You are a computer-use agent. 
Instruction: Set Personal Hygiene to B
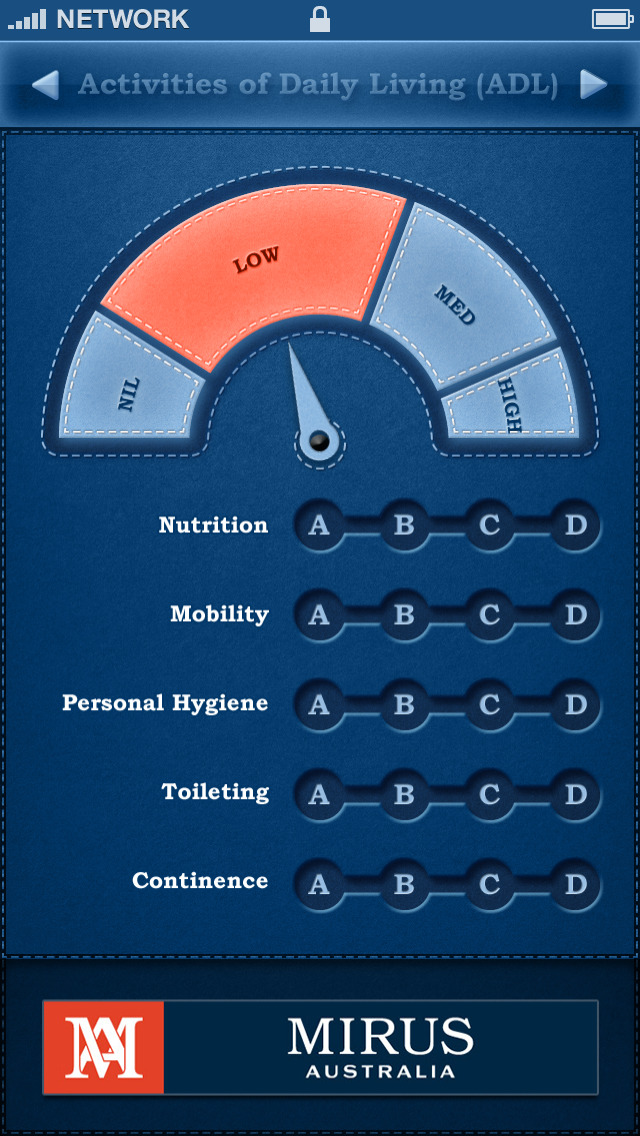pyautogui.click(x=404, y=704)
